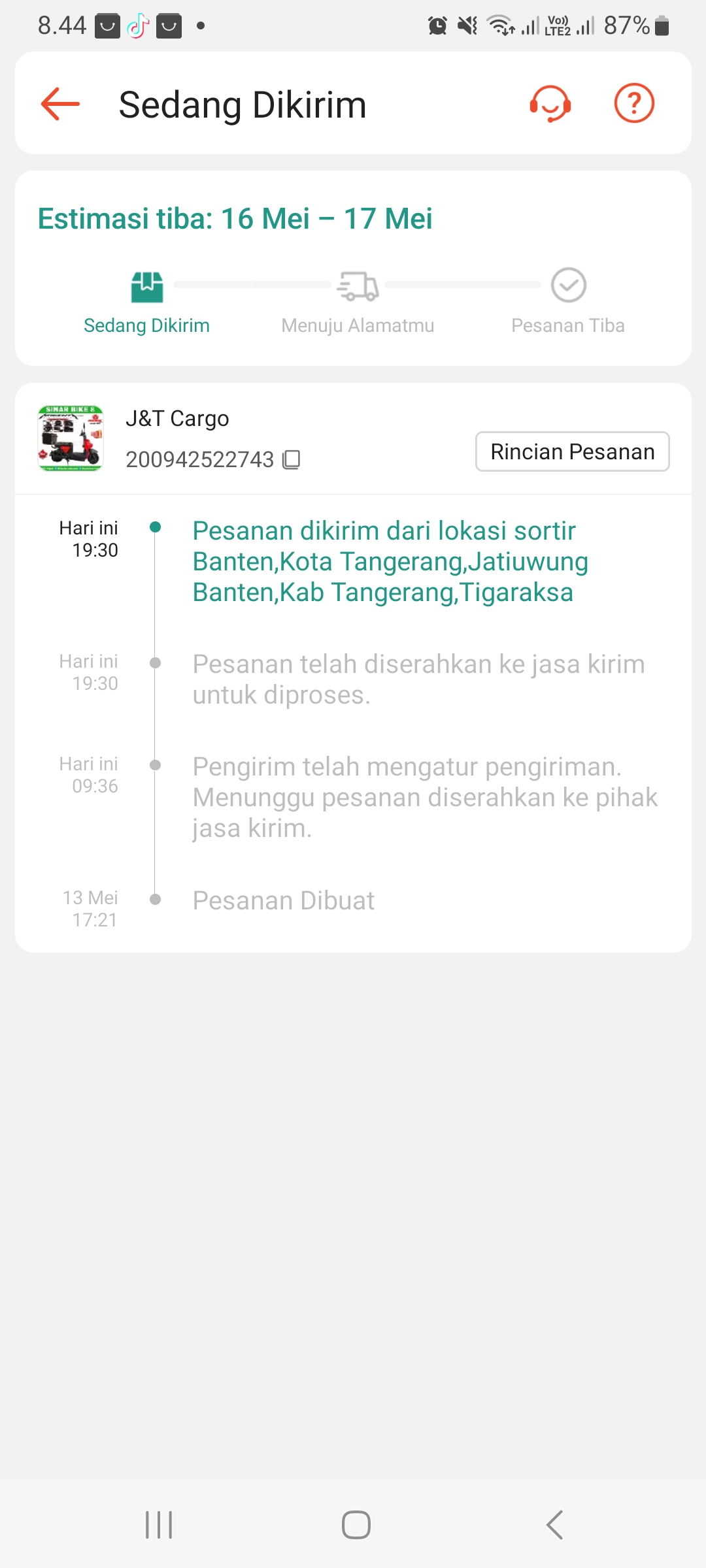This screenshot has height=1568, width=706.
Task: Copy the J&T Cargo tracking number
Action: point(292,460)
